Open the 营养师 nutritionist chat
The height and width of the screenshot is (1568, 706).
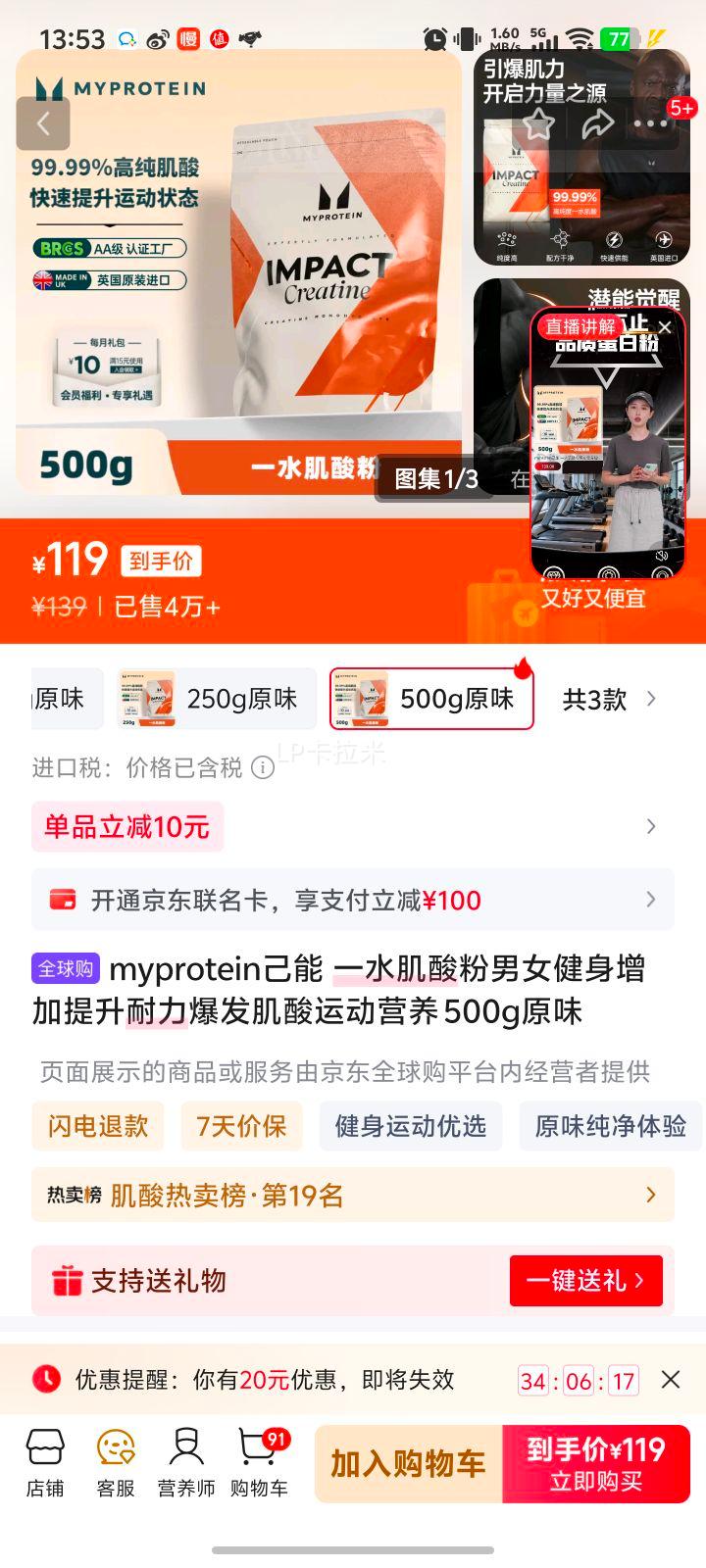186,1463
